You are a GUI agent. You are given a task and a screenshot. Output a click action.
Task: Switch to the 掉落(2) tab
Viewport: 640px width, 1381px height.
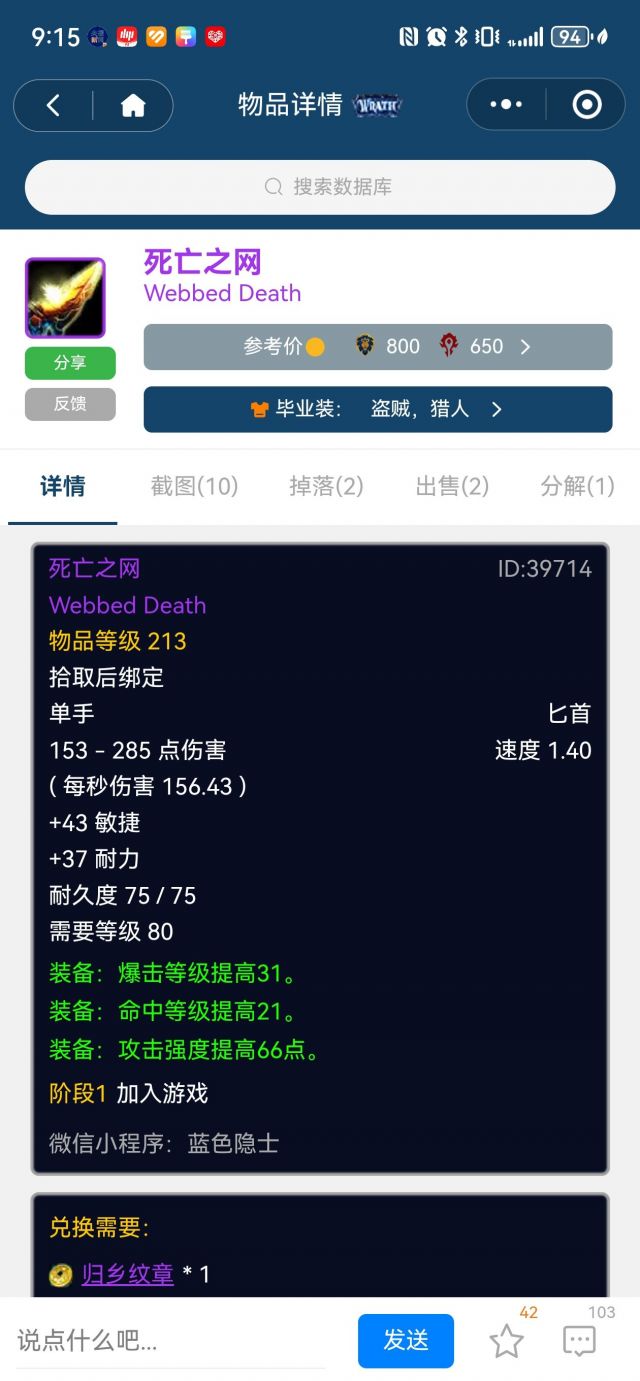click(326, 487)
